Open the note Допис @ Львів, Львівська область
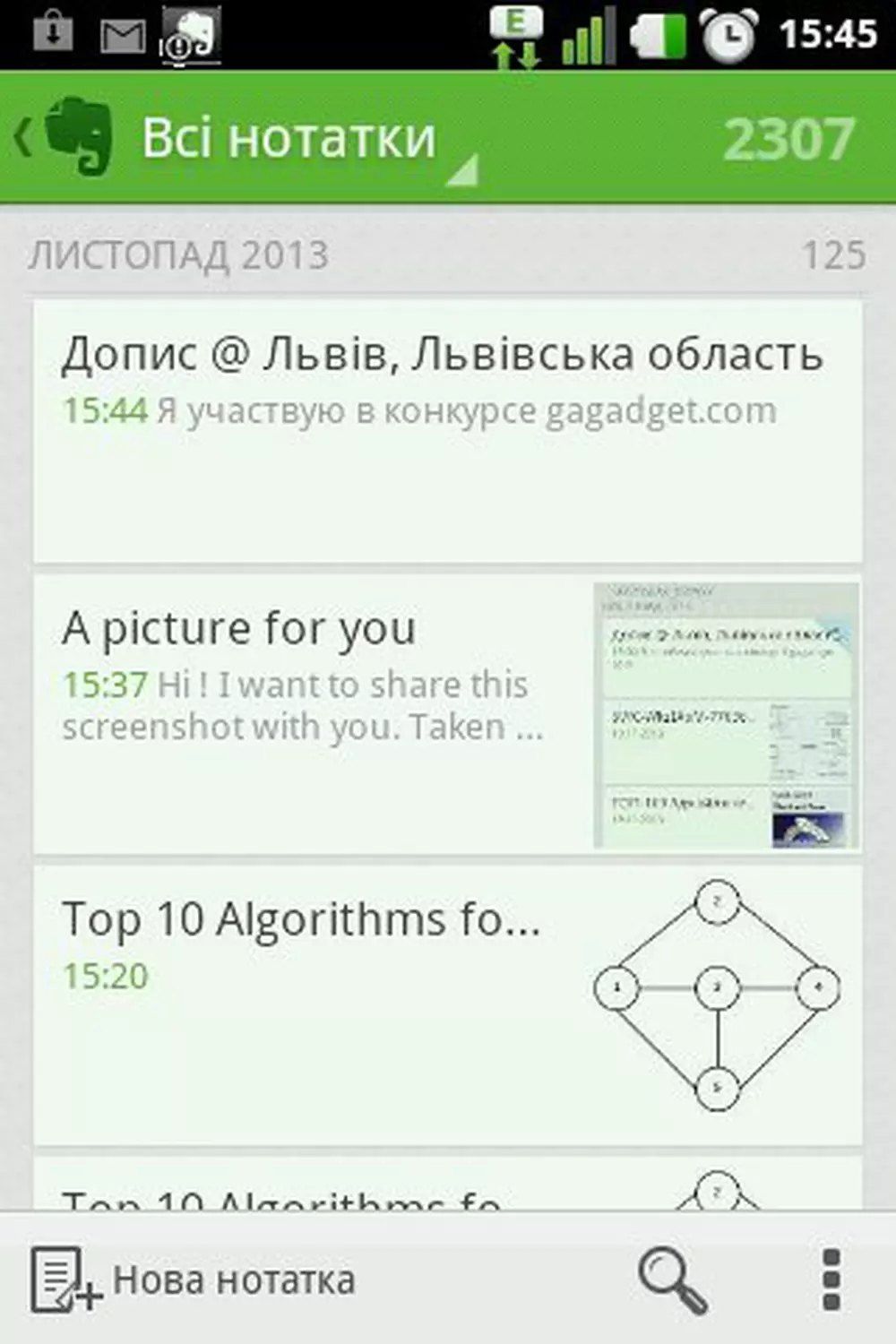The width and height of the screenshot is (896, 1344). (447, 430)
